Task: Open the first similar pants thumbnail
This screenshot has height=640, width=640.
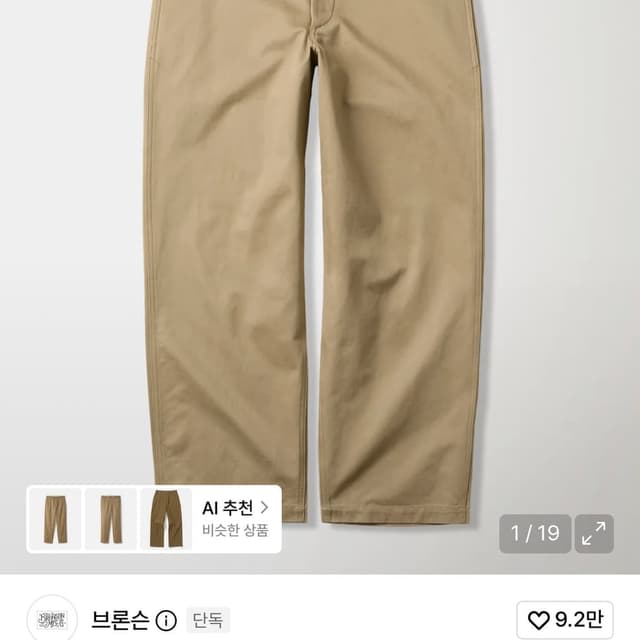Action: (55, 519)
